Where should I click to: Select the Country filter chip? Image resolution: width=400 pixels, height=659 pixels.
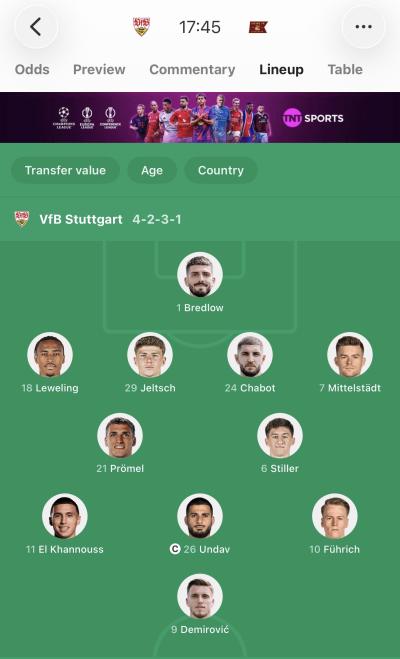(x=221, y=170)
